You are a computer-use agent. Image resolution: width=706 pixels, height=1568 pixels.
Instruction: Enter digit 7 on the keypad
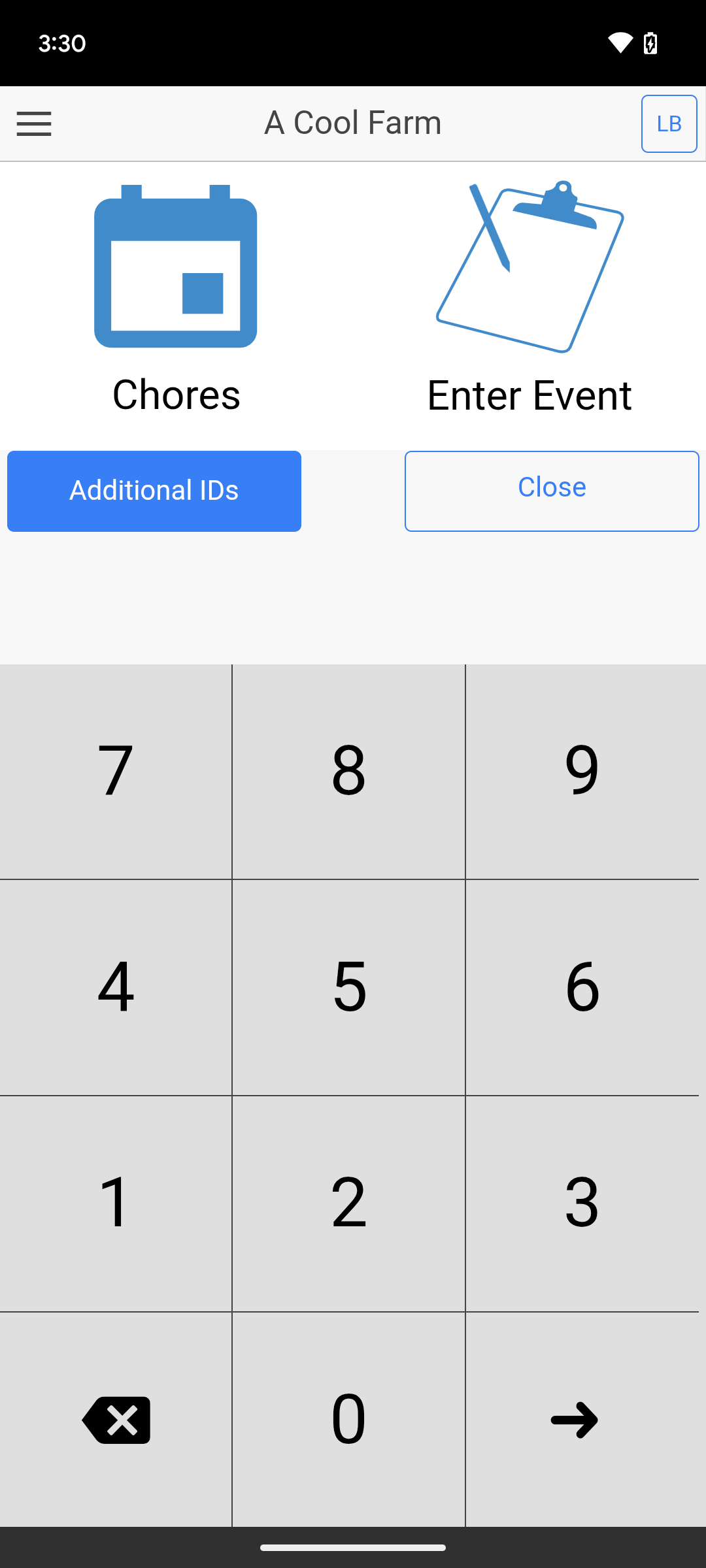116,772
